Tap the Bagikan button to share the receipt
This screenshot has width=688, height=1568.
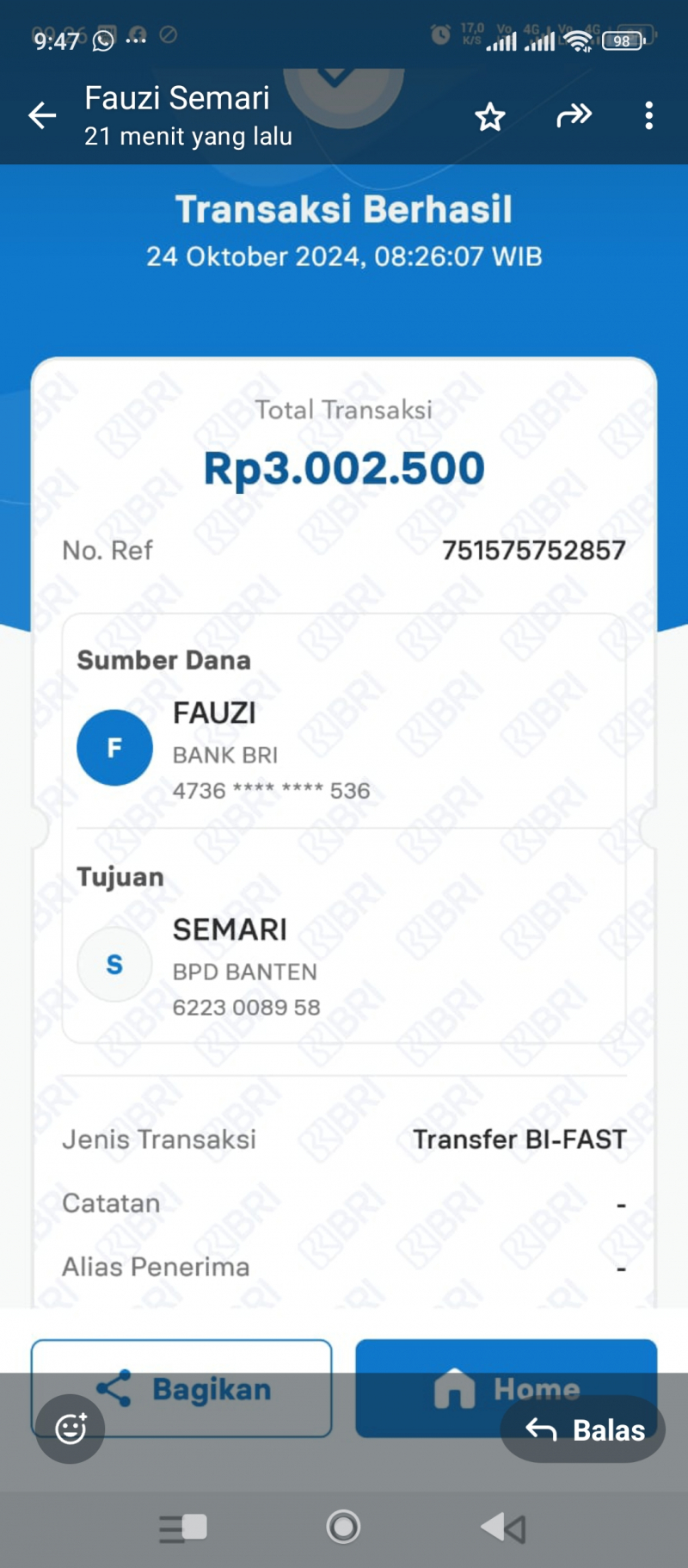(x=181, y=1388)
